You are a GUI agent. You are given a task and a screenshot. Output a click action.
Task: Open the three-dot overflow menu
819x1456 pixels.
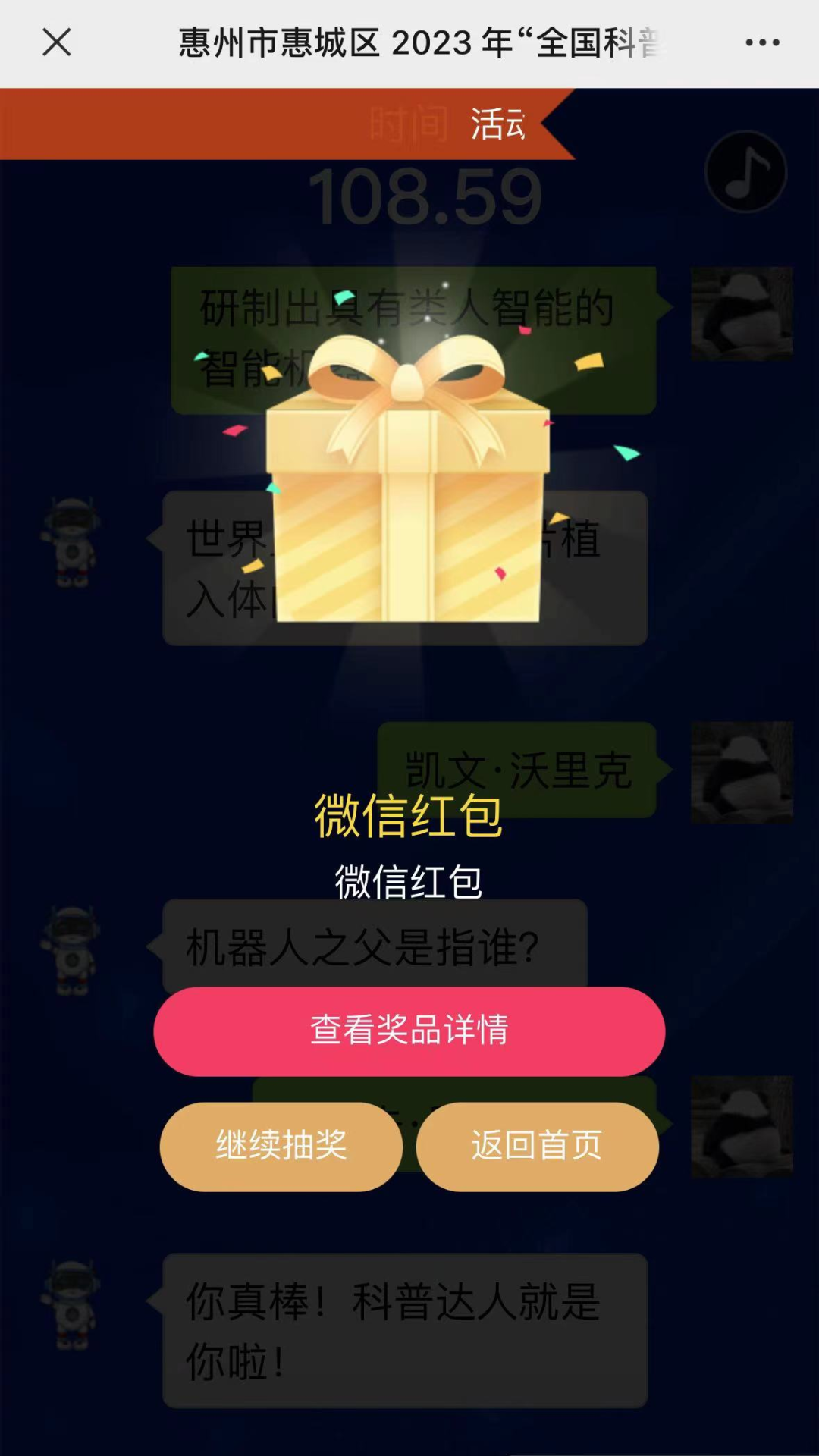click(761, 42)
